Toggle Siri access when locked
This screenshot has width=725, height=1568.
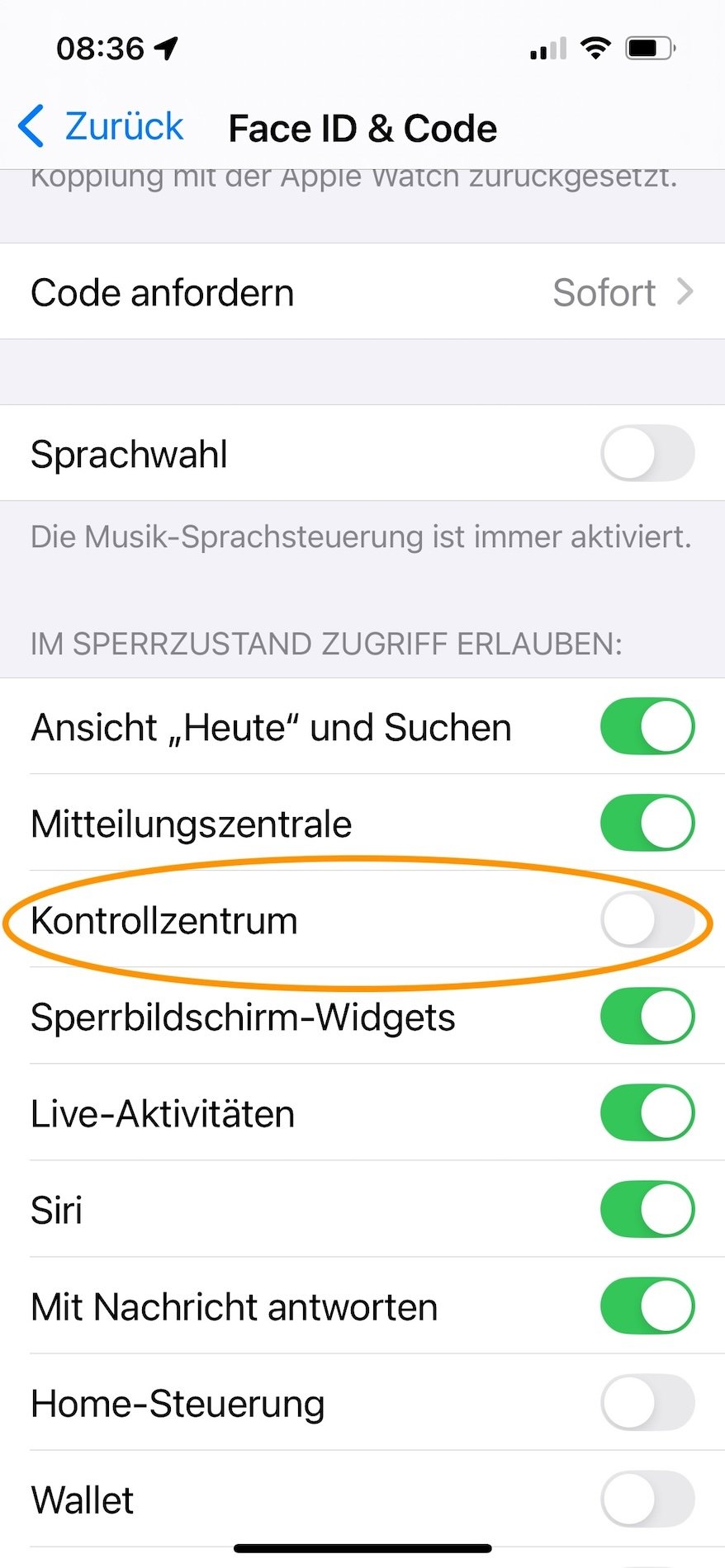tap(647, 1209)
